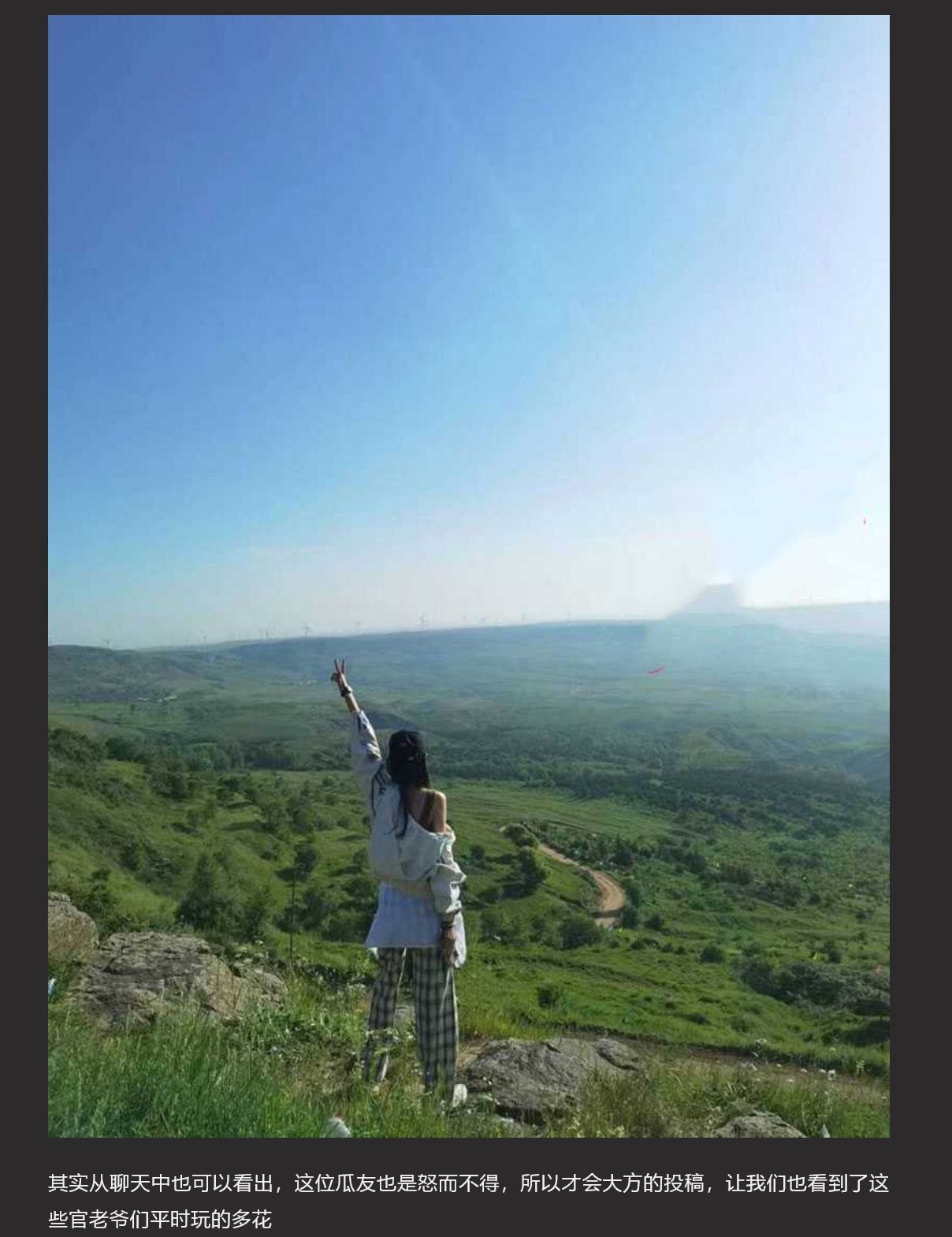Open the hilltop photo in full view
952x1237 pixels.
point(468,576)
